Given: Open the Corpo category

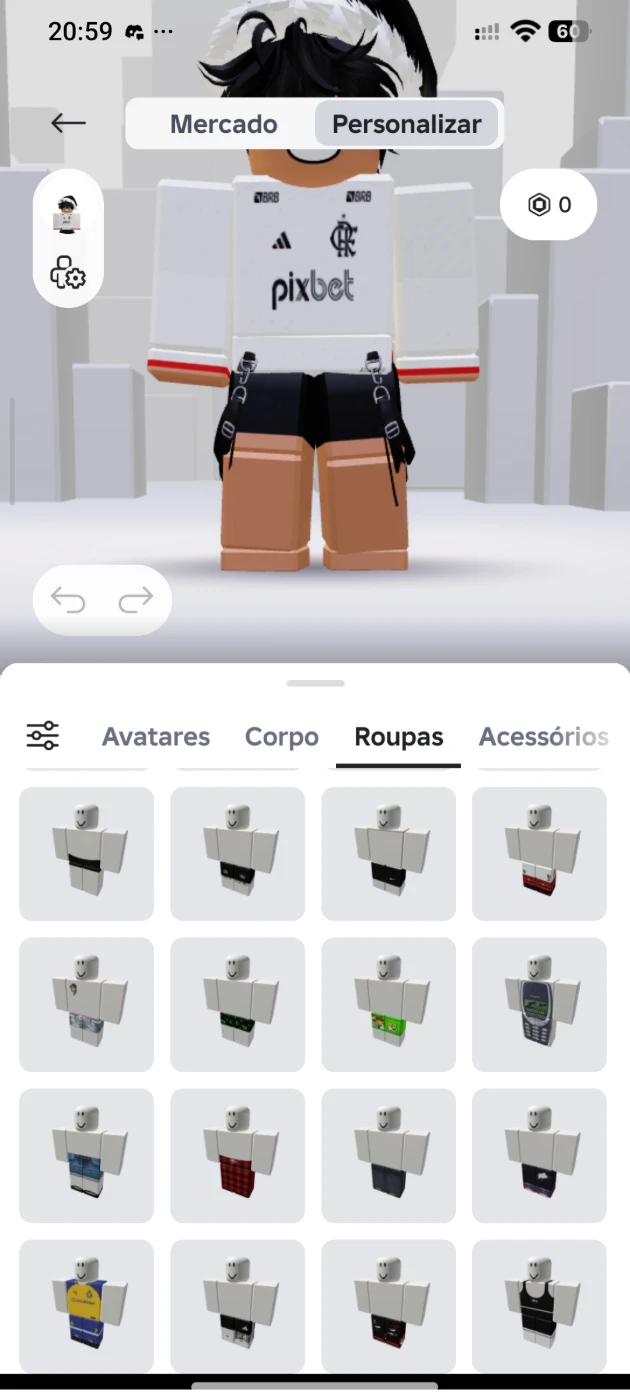Looking at the screenshot, I should pyautogui.click(x=282, y=737).
